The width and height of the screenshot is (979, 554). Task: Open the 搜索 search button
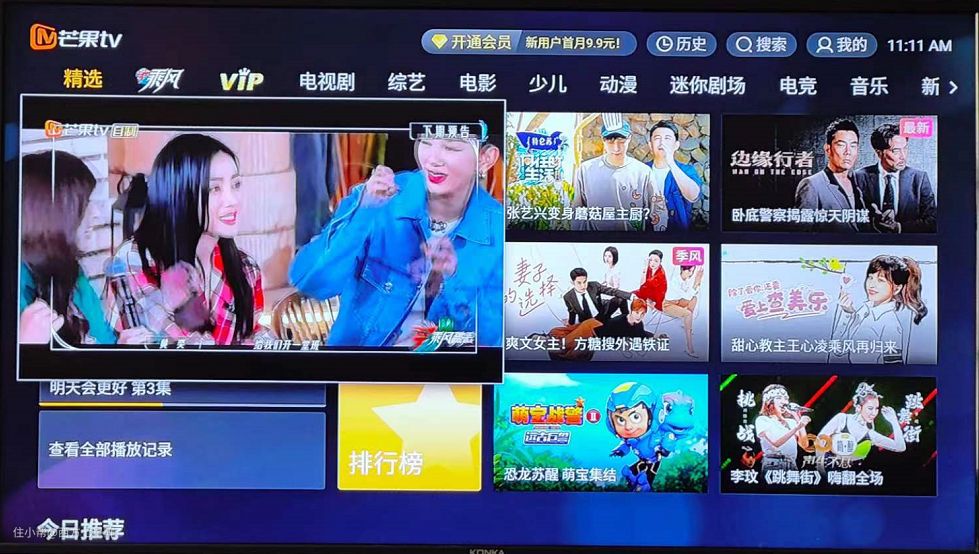pos(760,44)
